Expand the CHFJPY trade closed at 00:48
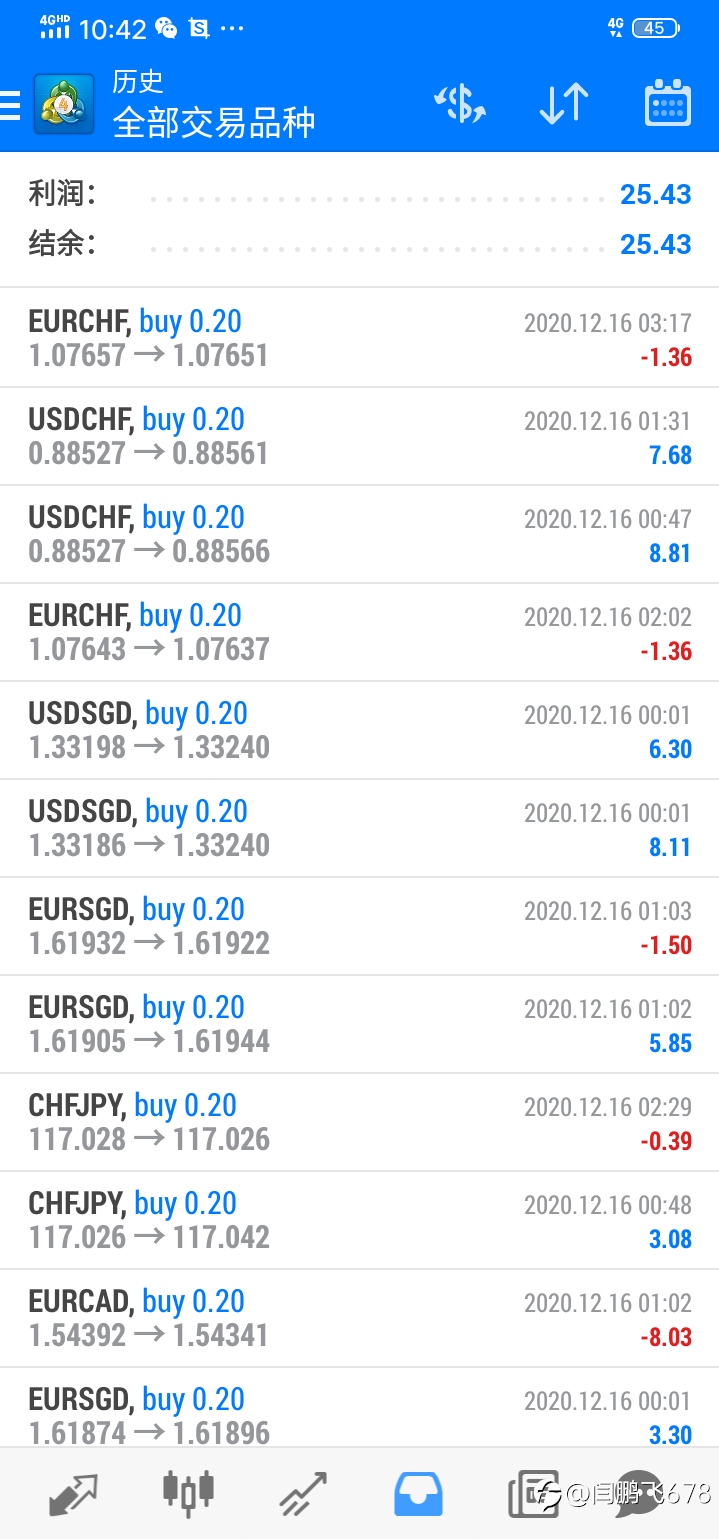719x1539 pixels. point(359,1220)
